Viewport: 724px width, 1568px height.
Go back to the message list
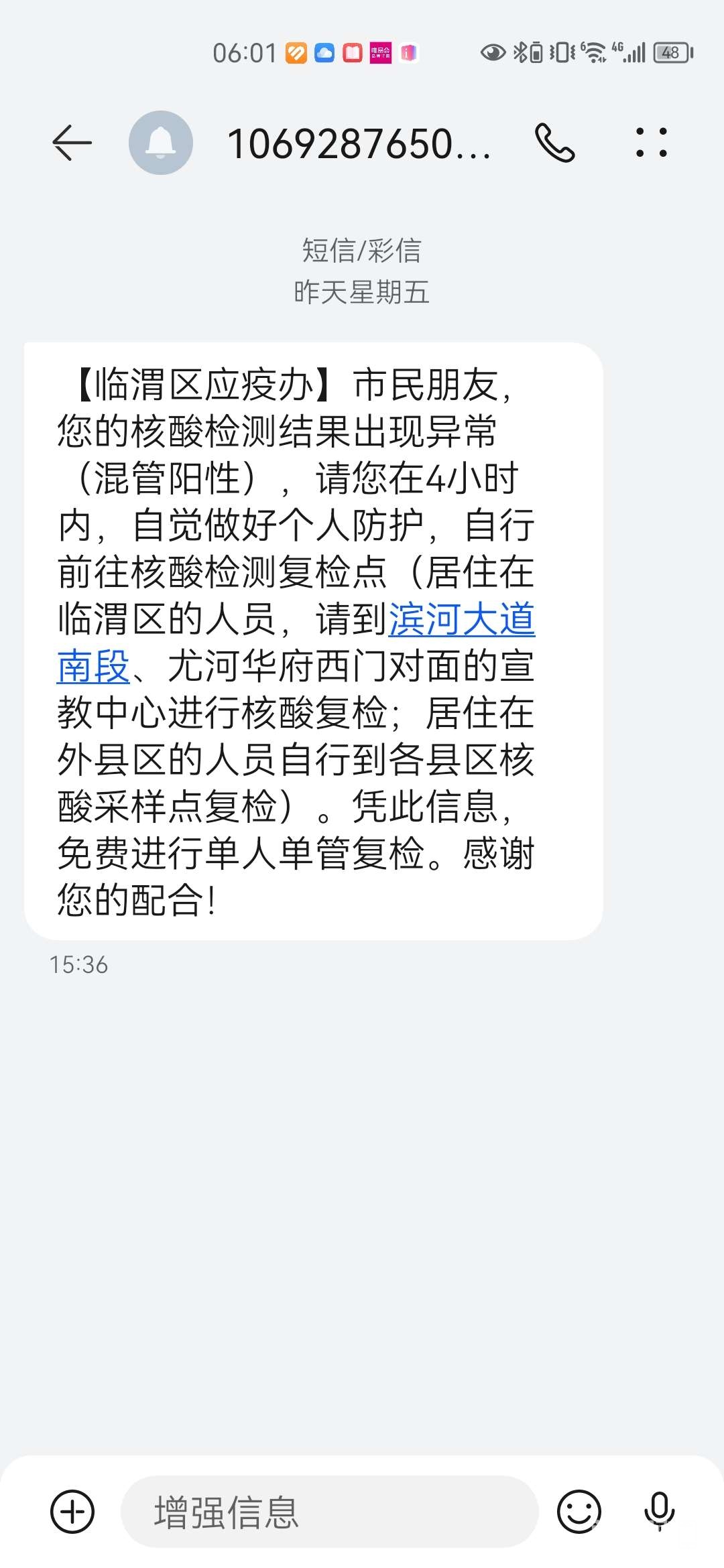(72, 143)
